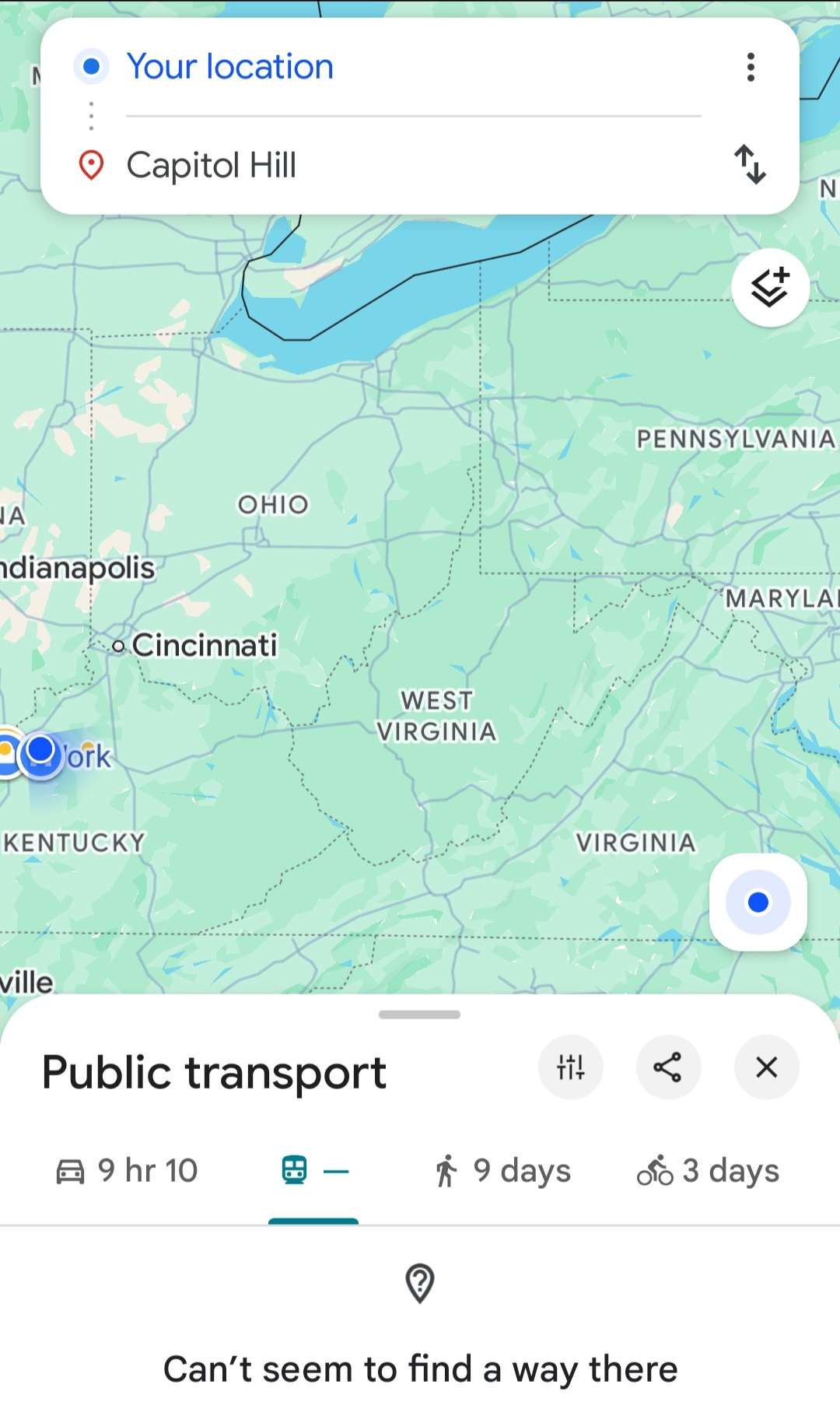This screenshot has height=1416, width=840.
Task: Switch to walking, 9 days
Action: [x=502, y=1171]
